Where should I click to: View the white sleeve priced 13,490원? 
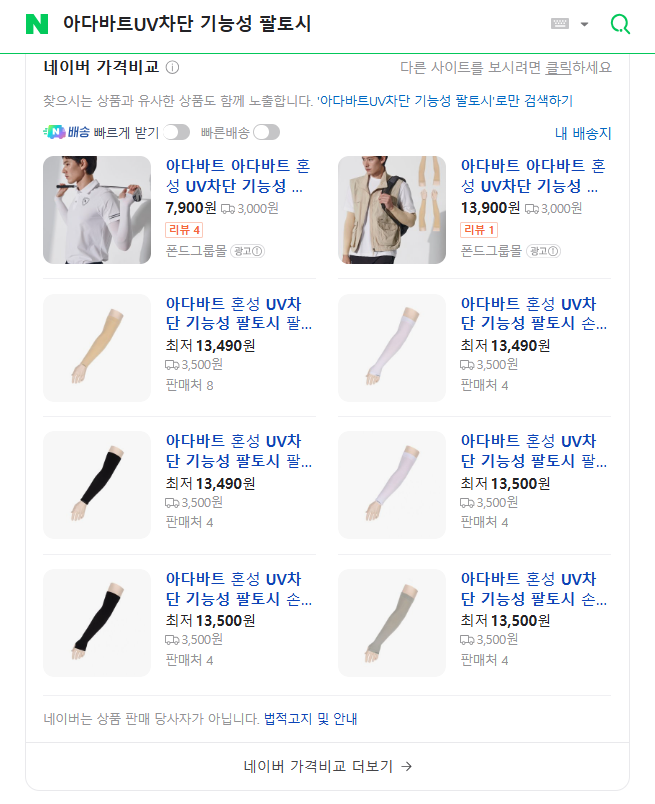(532, 314)
